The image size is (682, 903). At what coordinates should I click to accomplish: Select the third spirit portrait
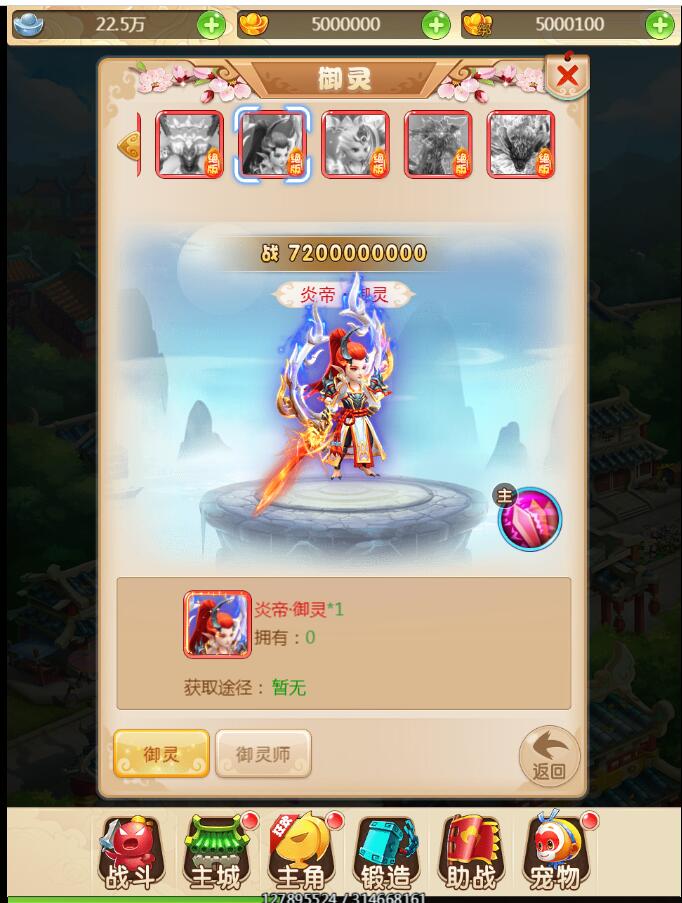[355, 145]
